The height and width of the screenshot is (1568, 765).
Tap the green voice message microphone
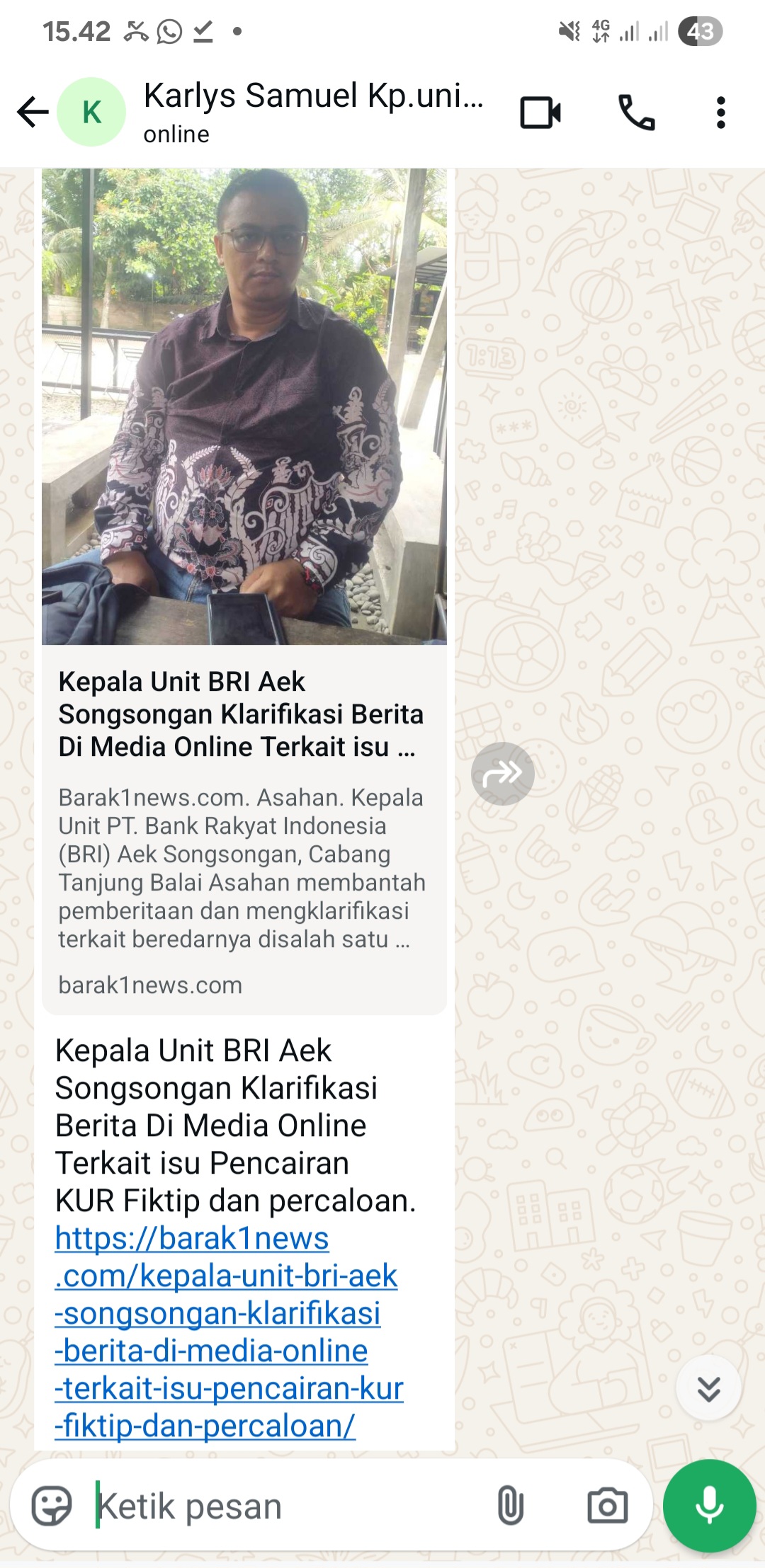[709, 1506]
